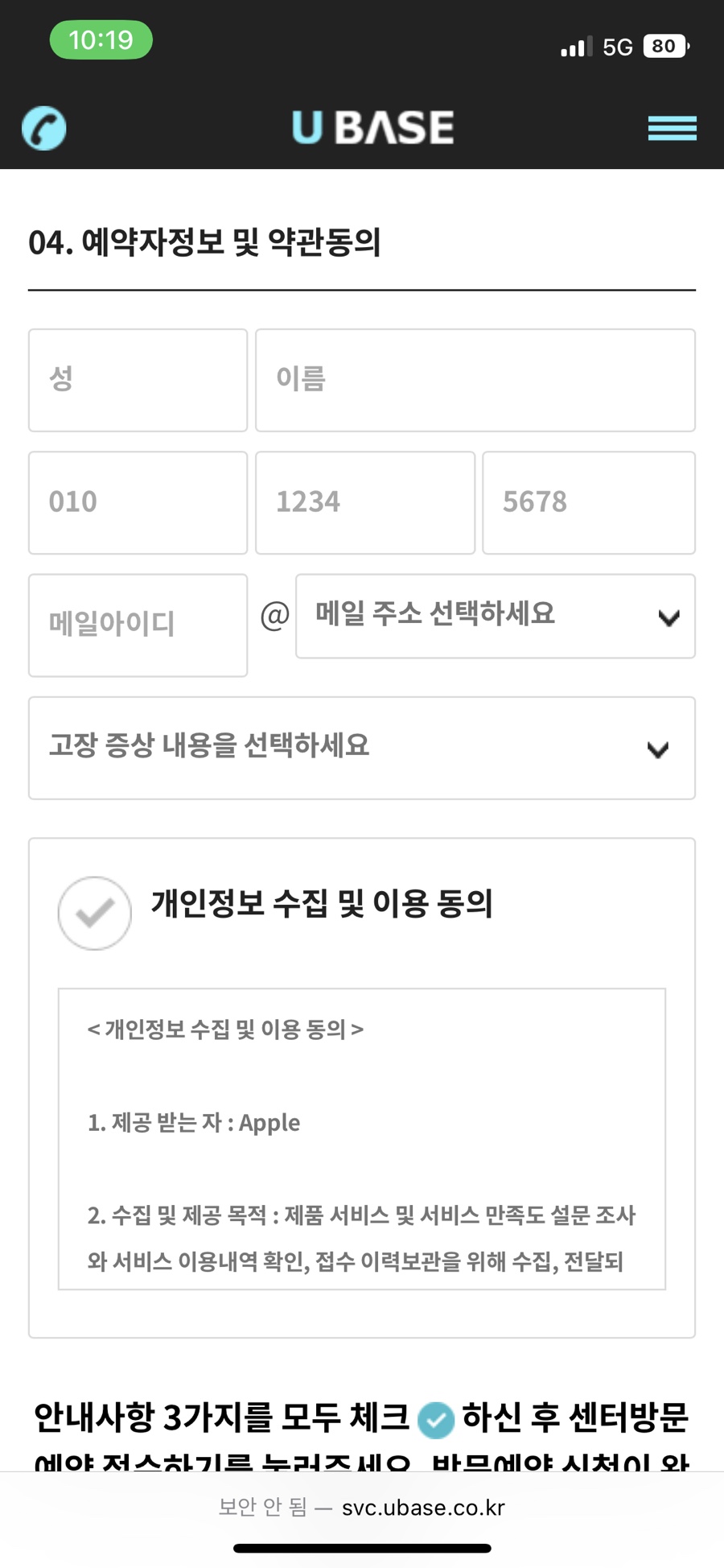Image resolution: width=724 pixels, height=1568 pixels.
Task: Expand the 고장 증상 내용을 선택하세요 dropdown
Action: [x=361, y=748]
